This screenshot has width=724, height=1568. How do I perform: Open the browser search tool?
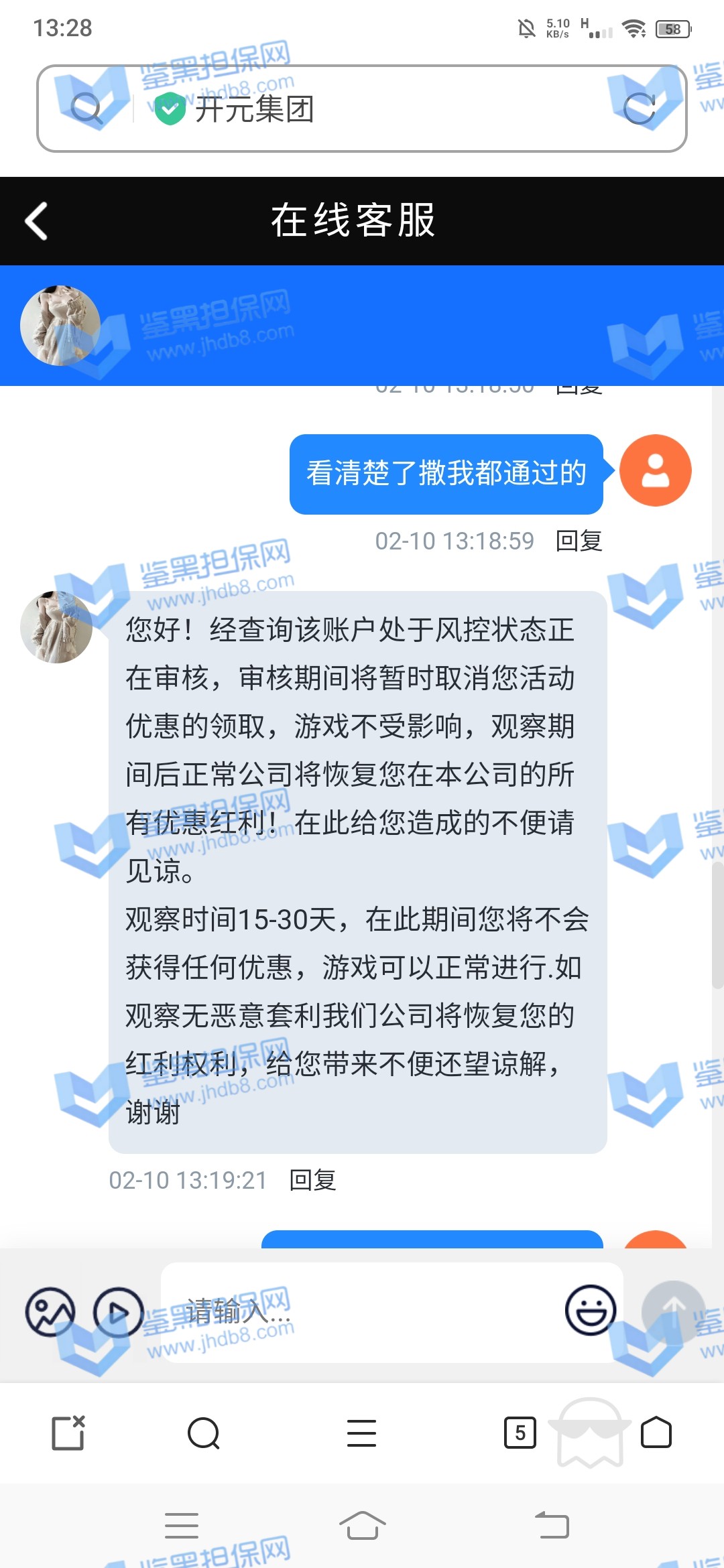click(x=204, y=1434)
